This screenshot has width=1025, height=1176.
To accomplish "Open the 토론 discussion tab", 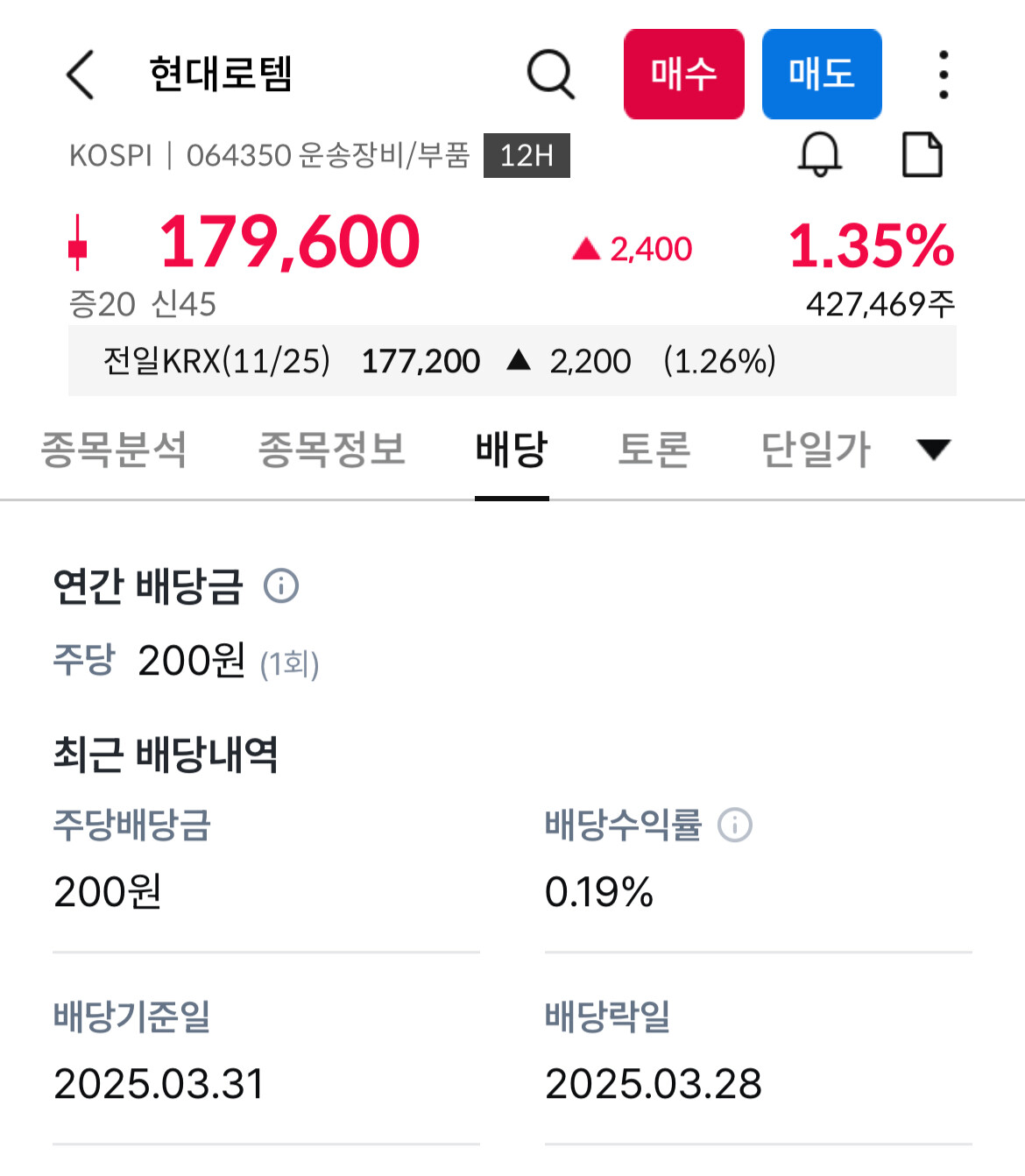I will tap(654, 450).
